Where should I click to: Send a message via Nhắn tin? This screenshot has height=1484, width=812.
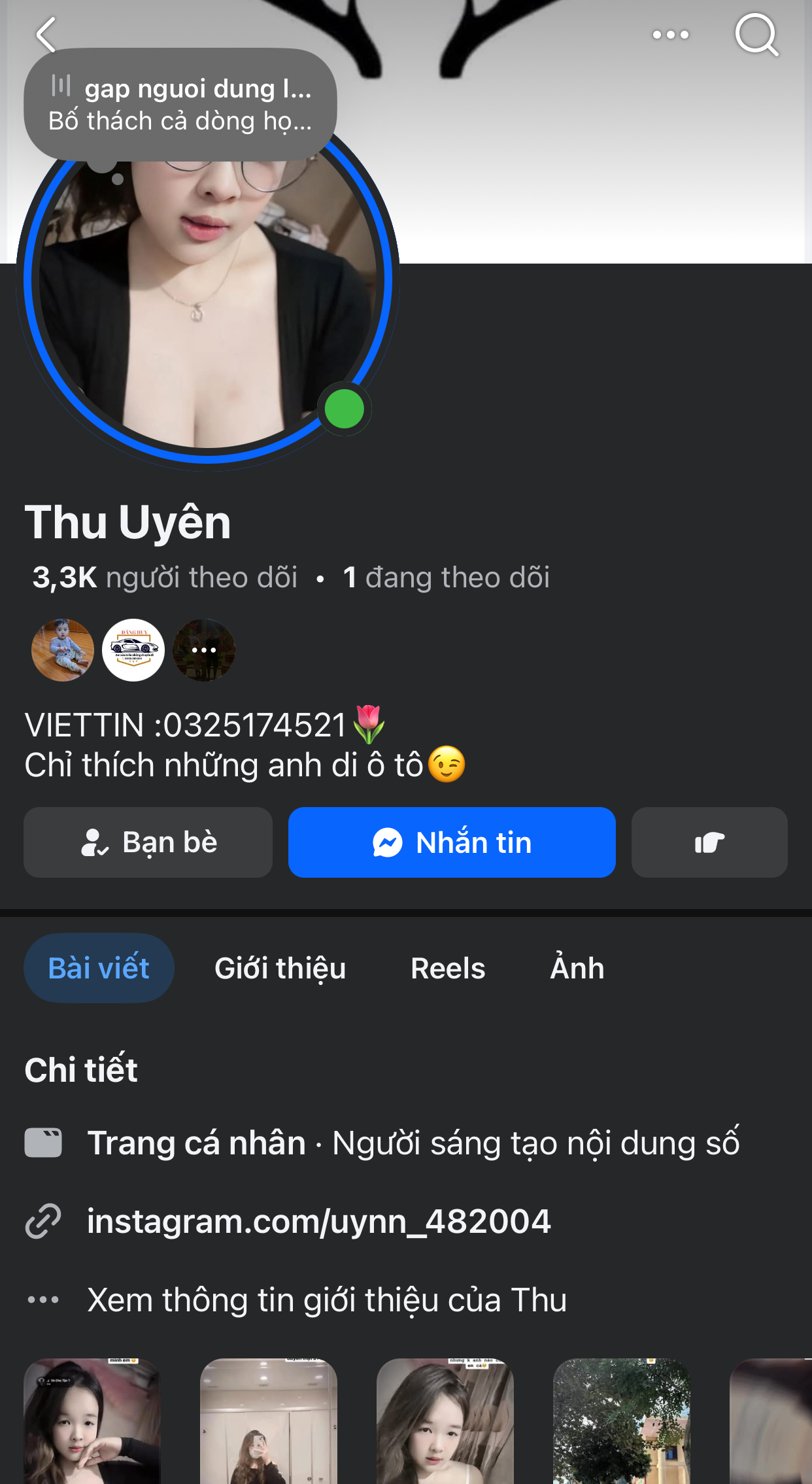coord(452,842)
